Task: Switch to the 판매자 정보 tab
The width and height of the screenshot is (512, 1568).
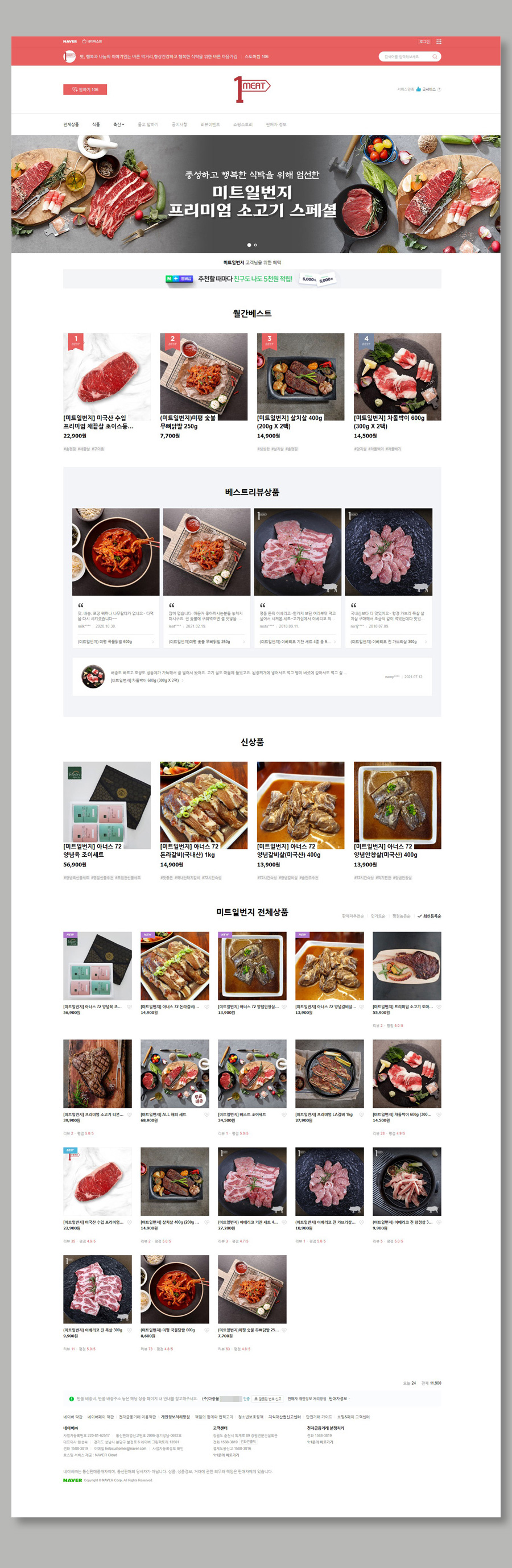Action: click(x=276, y=124)
